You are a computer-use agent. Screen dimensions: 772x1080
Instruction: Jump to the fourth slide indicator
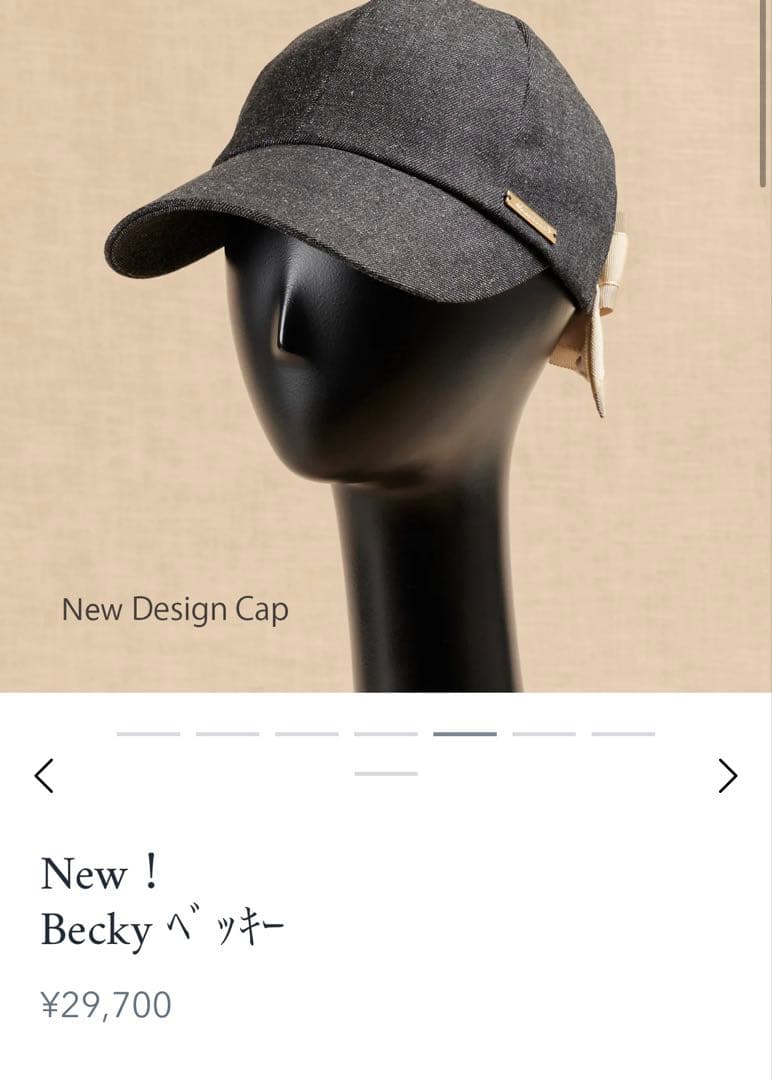click(x=385, y=734)
